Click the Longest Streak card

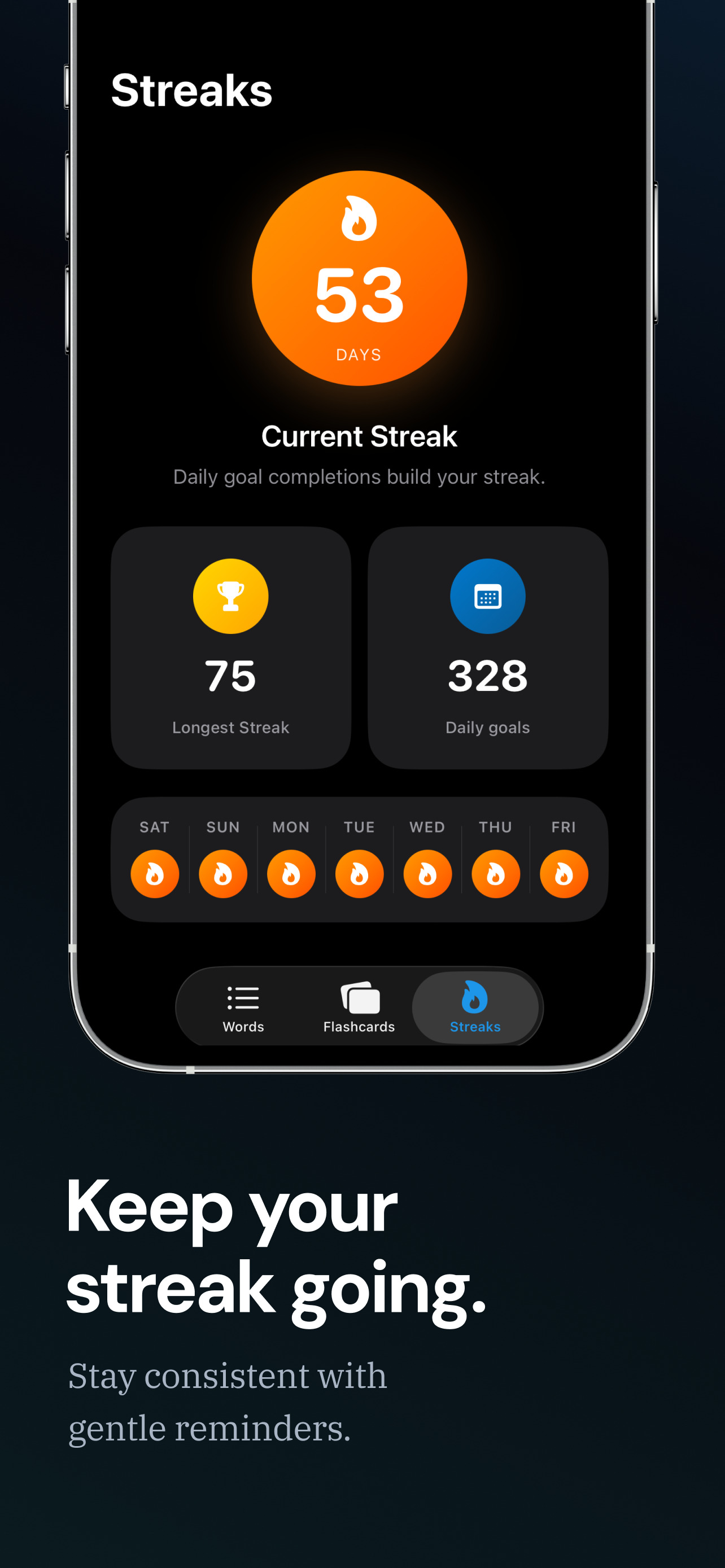(231, 649)
